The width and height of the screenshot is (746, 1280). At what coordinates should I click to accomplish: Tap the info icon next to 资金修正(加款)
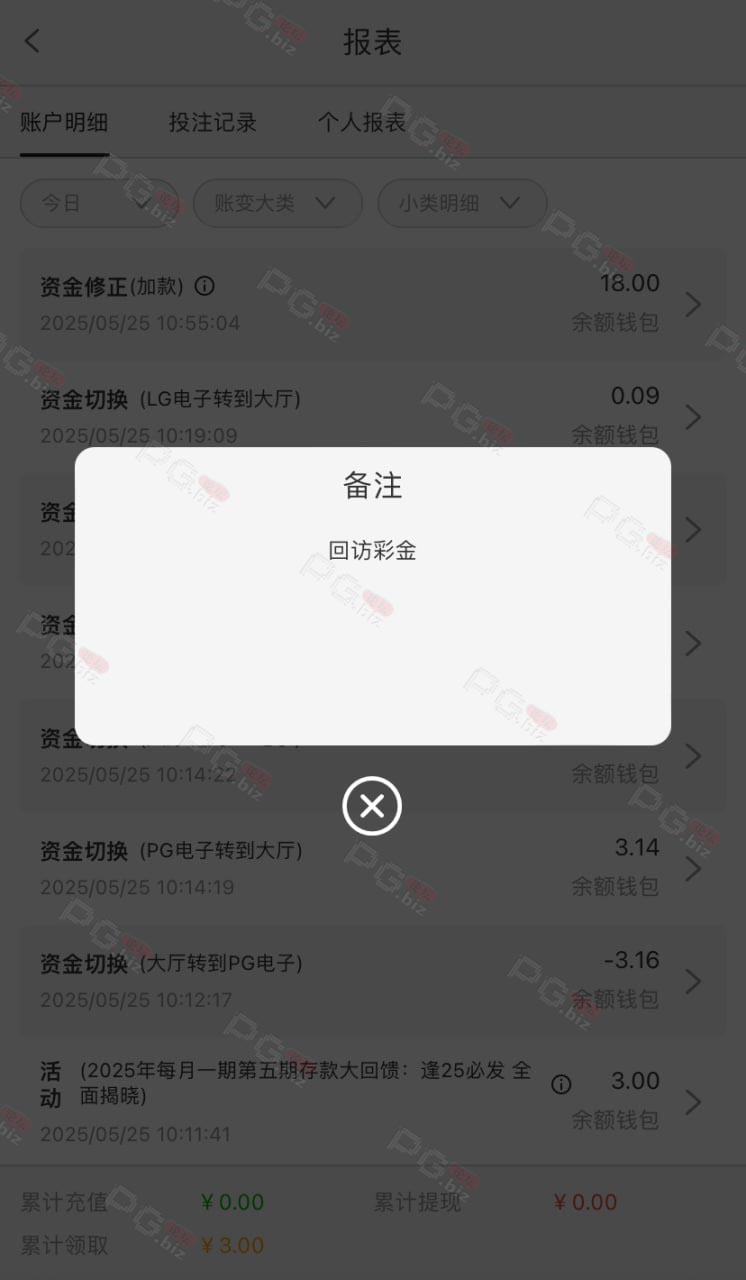coord(204,286)
